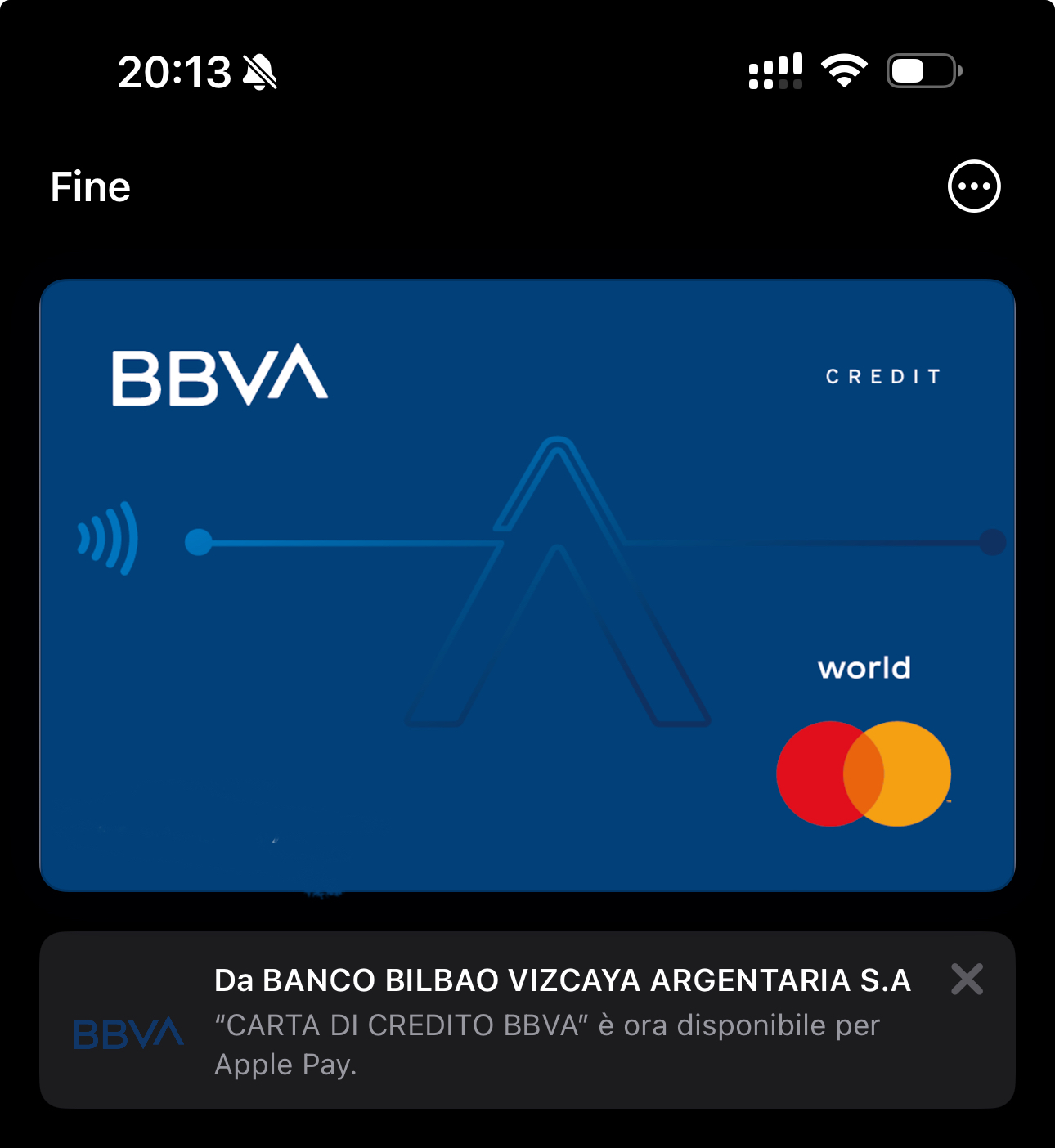Tap the text 'CARTA DI CREDITO BBVA'
This screenshot has height=1148, width=1055.
tap(397, 1025)
